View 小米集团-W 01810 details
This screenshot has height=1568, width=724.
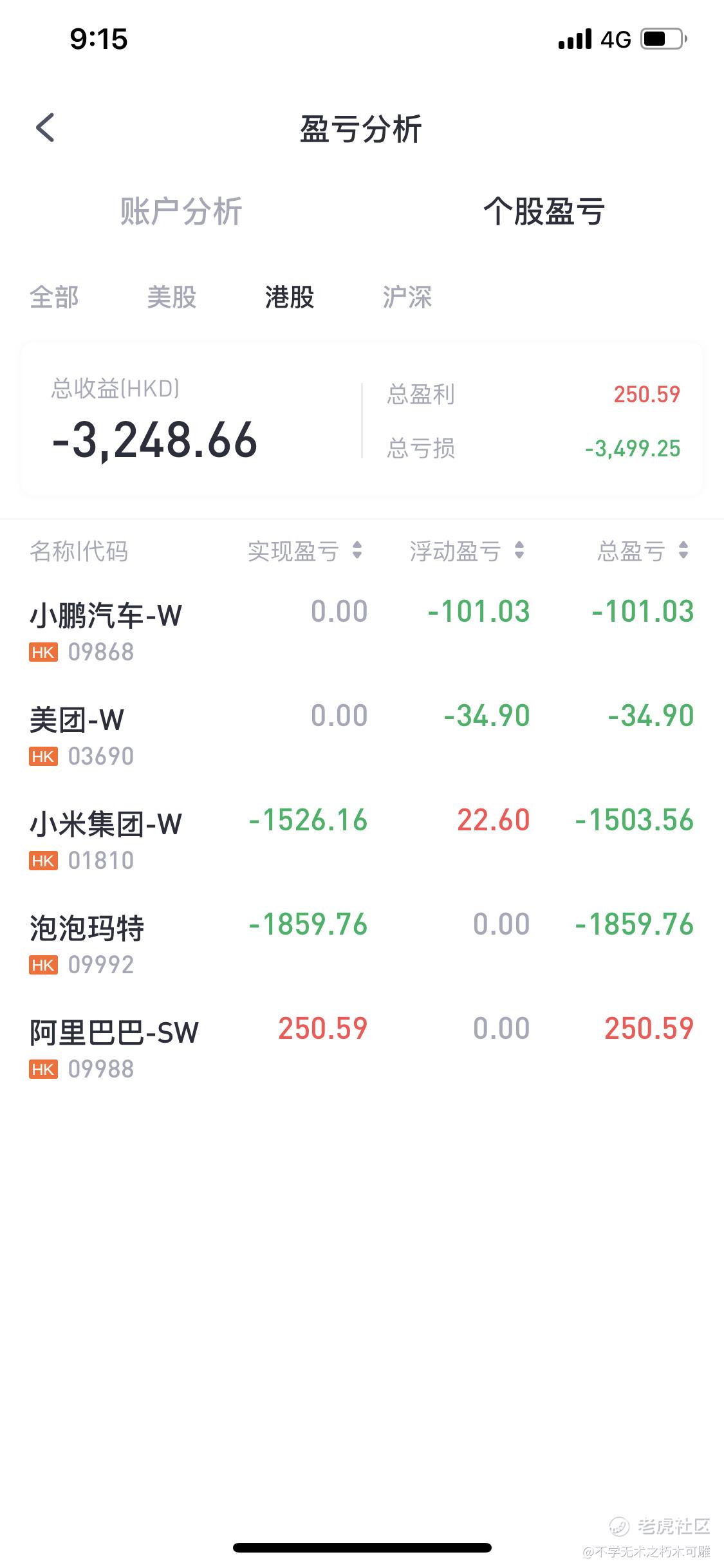[106, 839]
